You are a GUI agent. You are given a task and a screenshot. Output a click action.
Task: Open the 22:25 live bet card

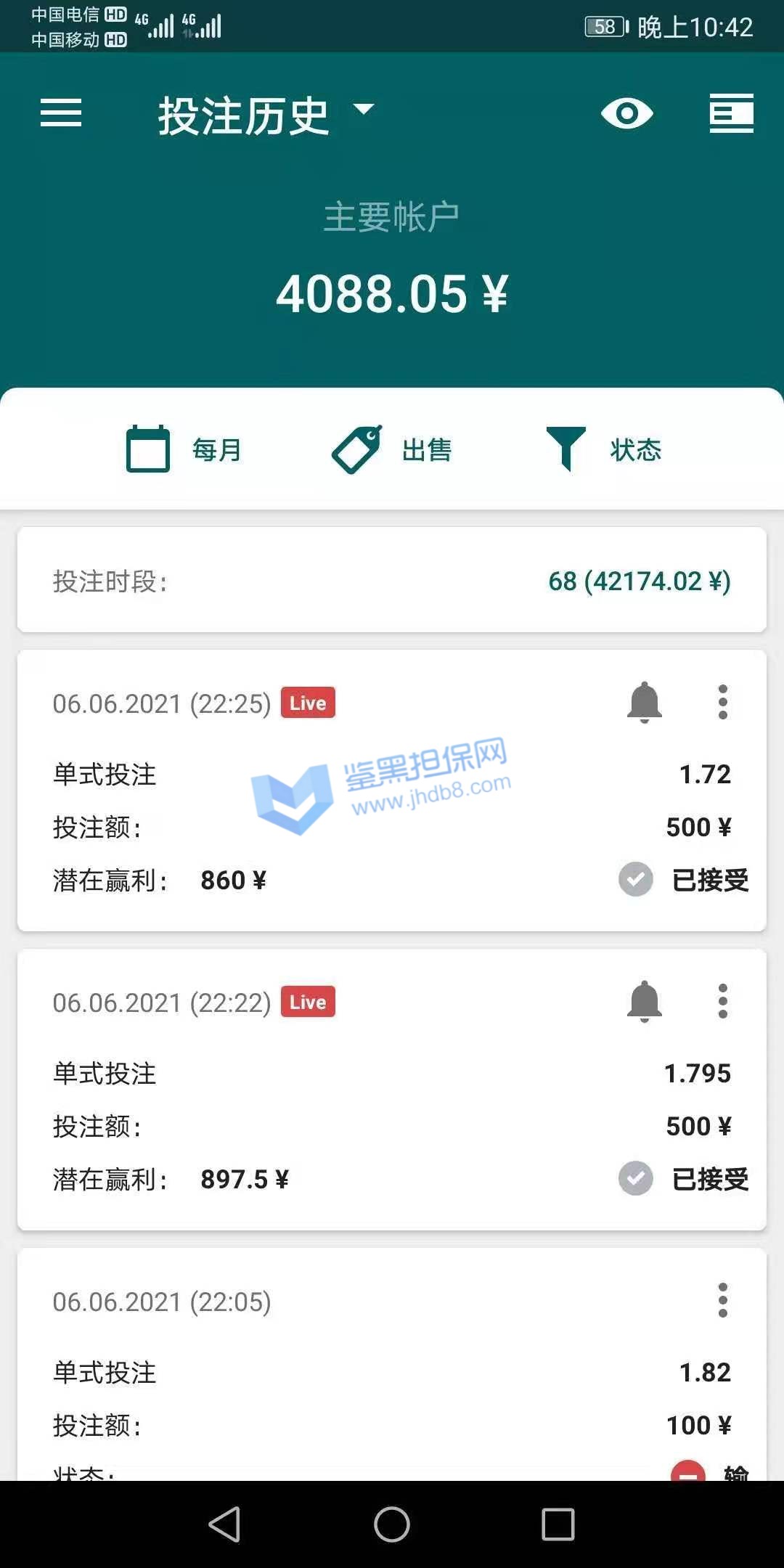coord(392,799)
